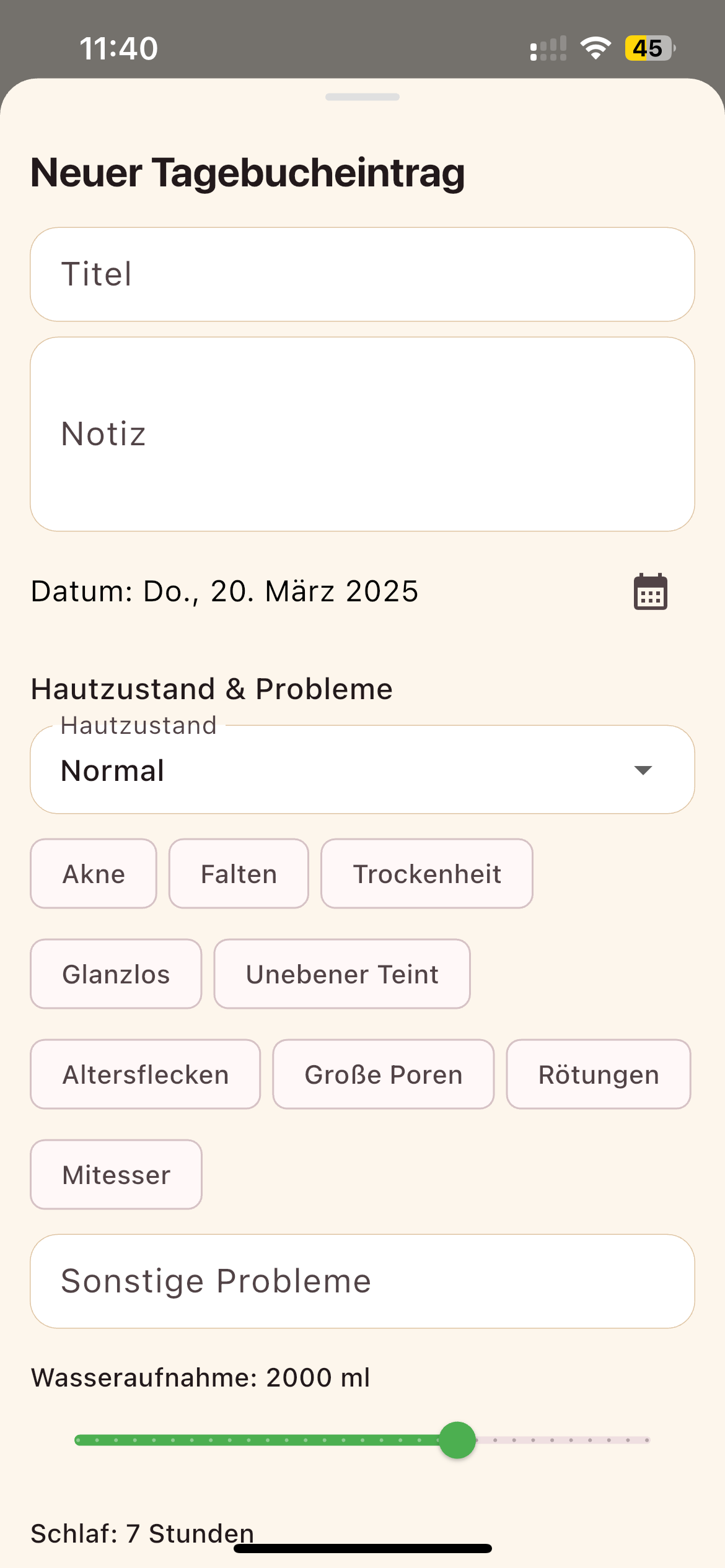Open the Hautzustand dropdown
The height and width of the screenshot is (1568, 725).
point(362,770)
